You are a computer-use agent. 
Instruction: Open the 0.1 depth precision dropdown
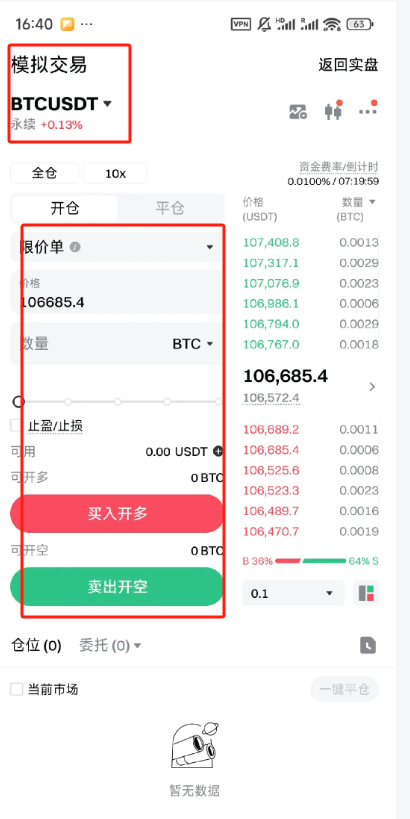pos(293,593)
